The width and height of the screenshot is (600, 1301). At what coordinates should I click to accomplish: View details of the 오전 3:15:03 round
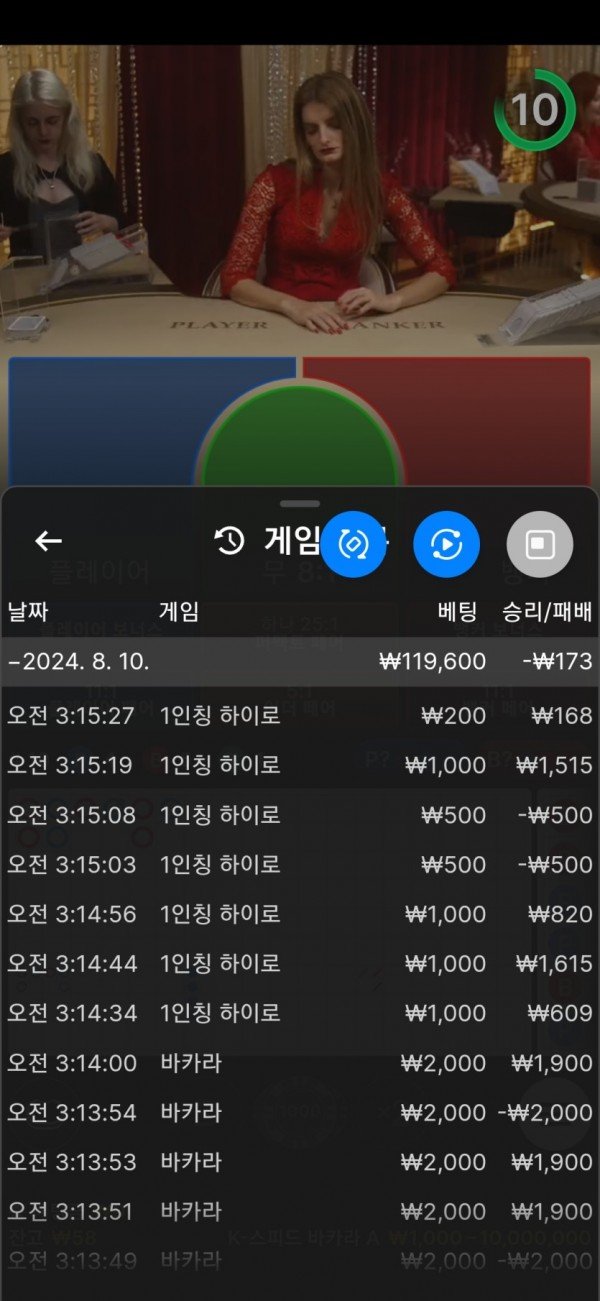tap(300, 864)
